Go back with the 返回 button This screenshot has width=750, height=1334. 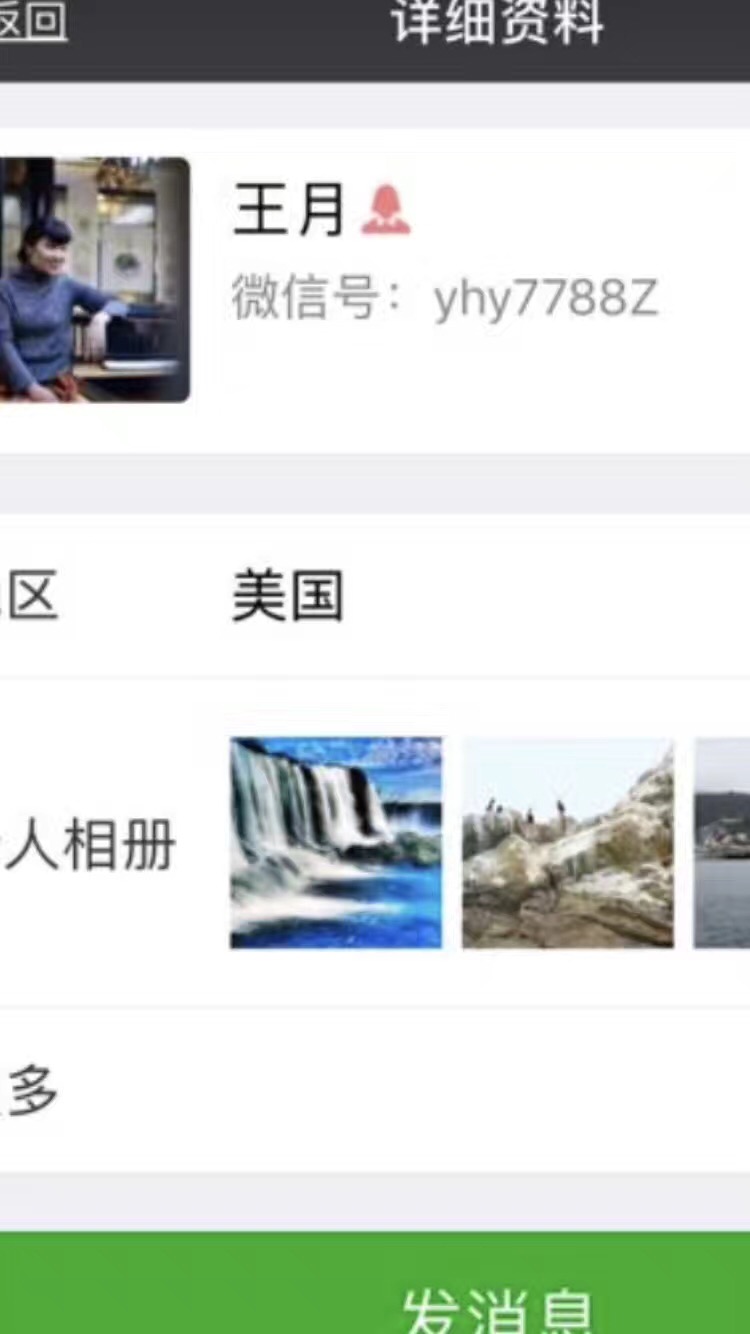click(x=32, y=22)
